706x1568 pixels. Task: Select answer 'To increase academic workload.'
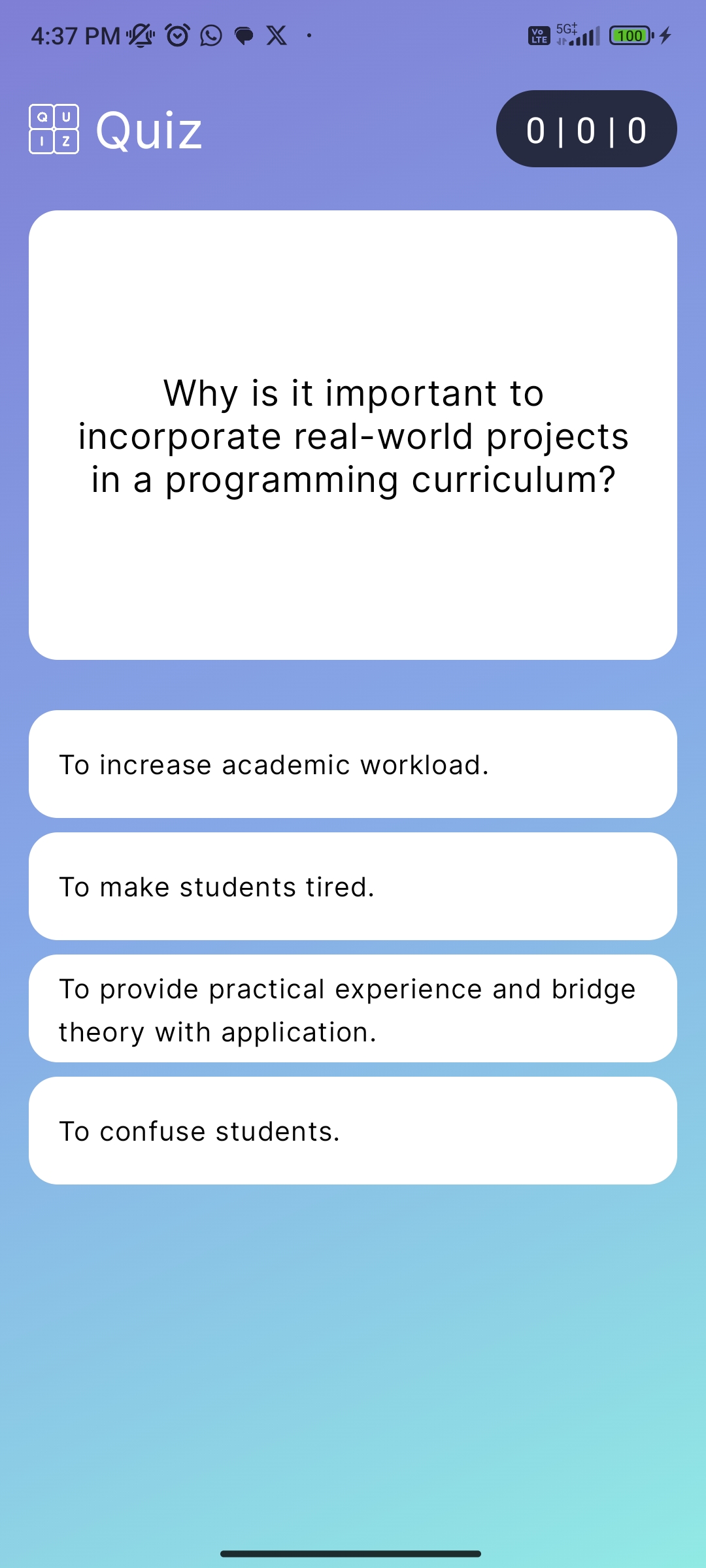(x=353, y=764)
